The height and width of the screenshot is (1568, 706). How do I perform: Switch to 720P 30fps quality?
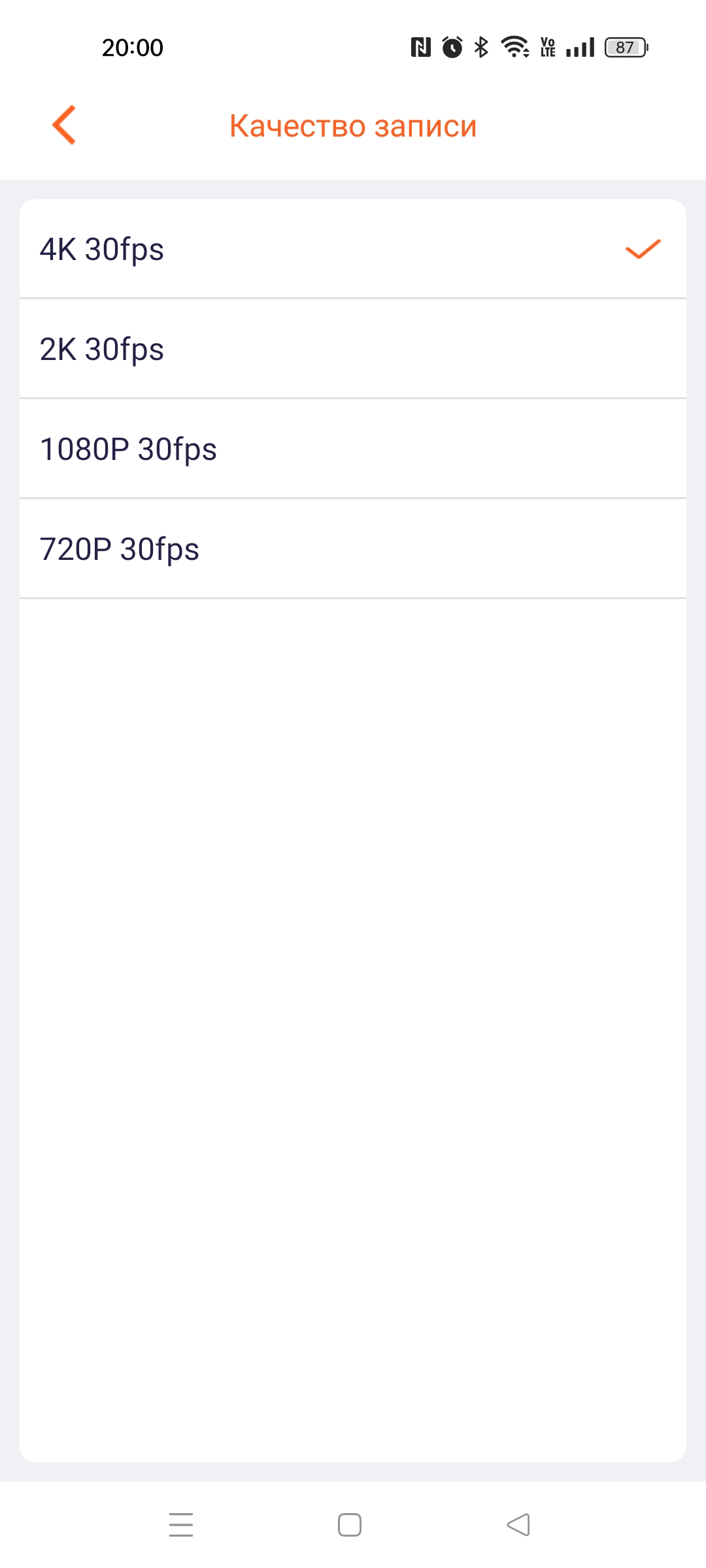click(x=353, y=549)
